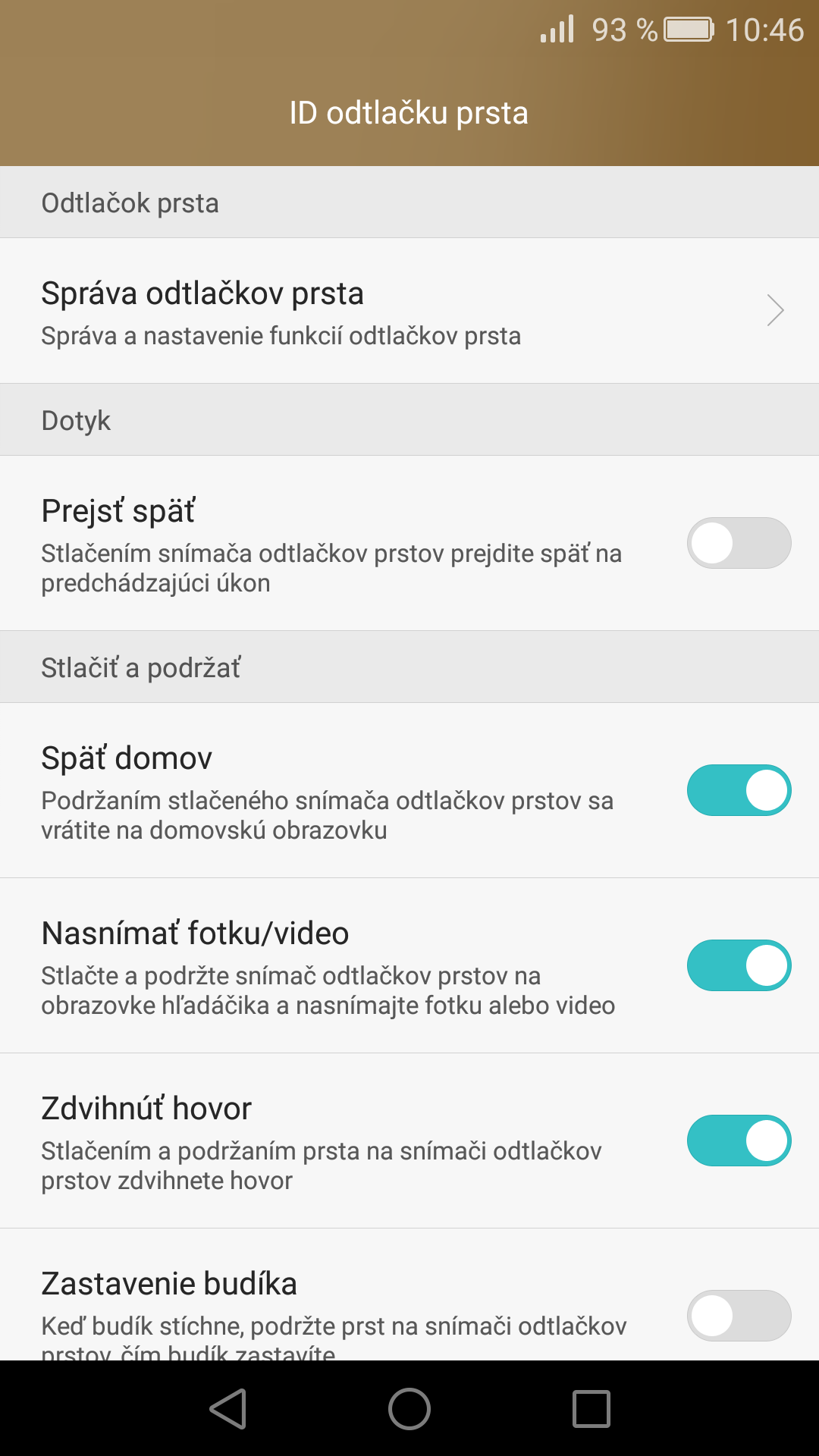The height and width of the screenshot is (1456, 819).
Task: Go to home via navigation bar circle
Action: 409,1409
